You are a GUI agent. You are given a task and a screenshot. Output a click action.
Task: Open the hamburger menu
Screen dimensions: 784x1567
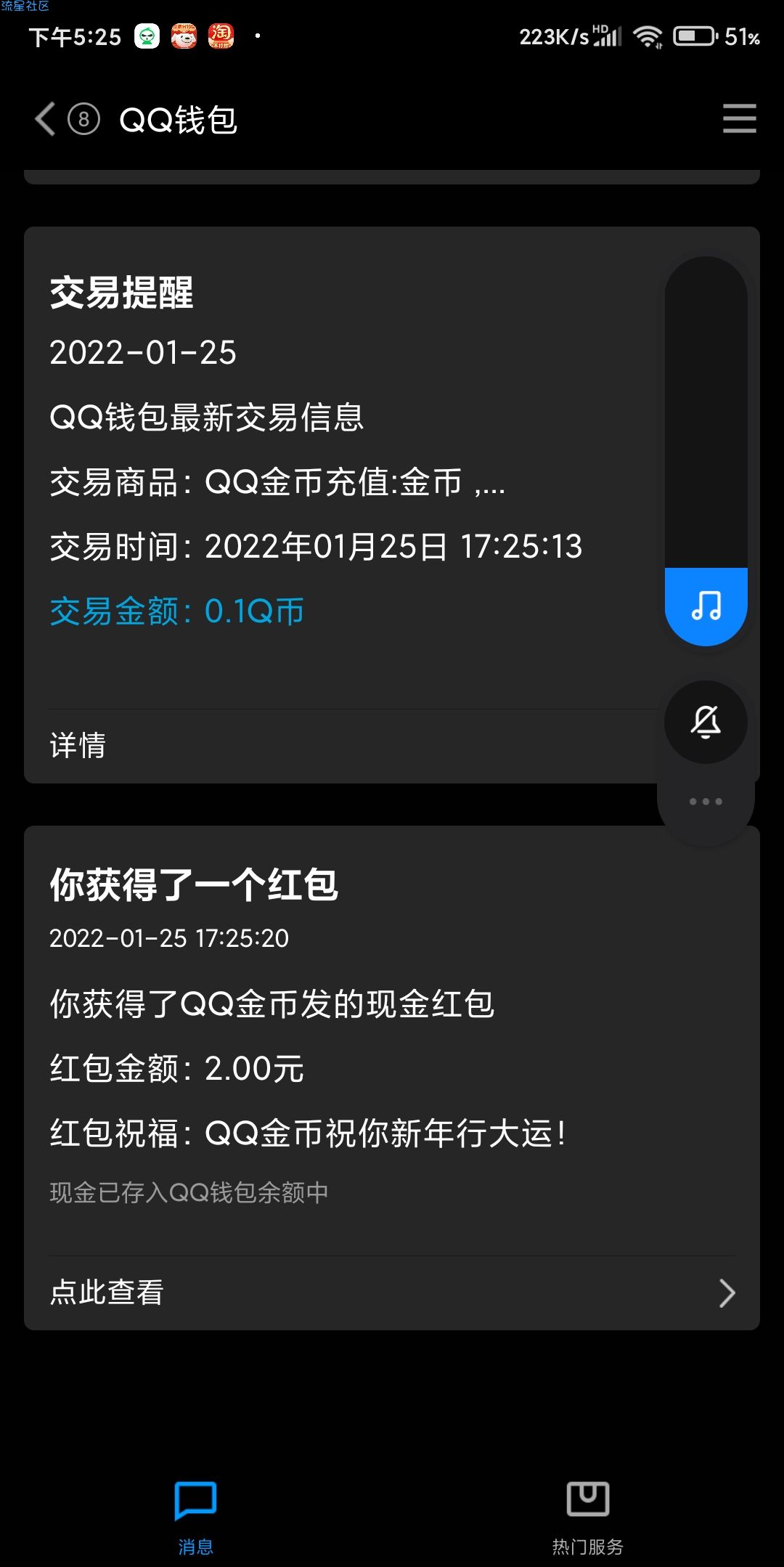tap(739, 118)
